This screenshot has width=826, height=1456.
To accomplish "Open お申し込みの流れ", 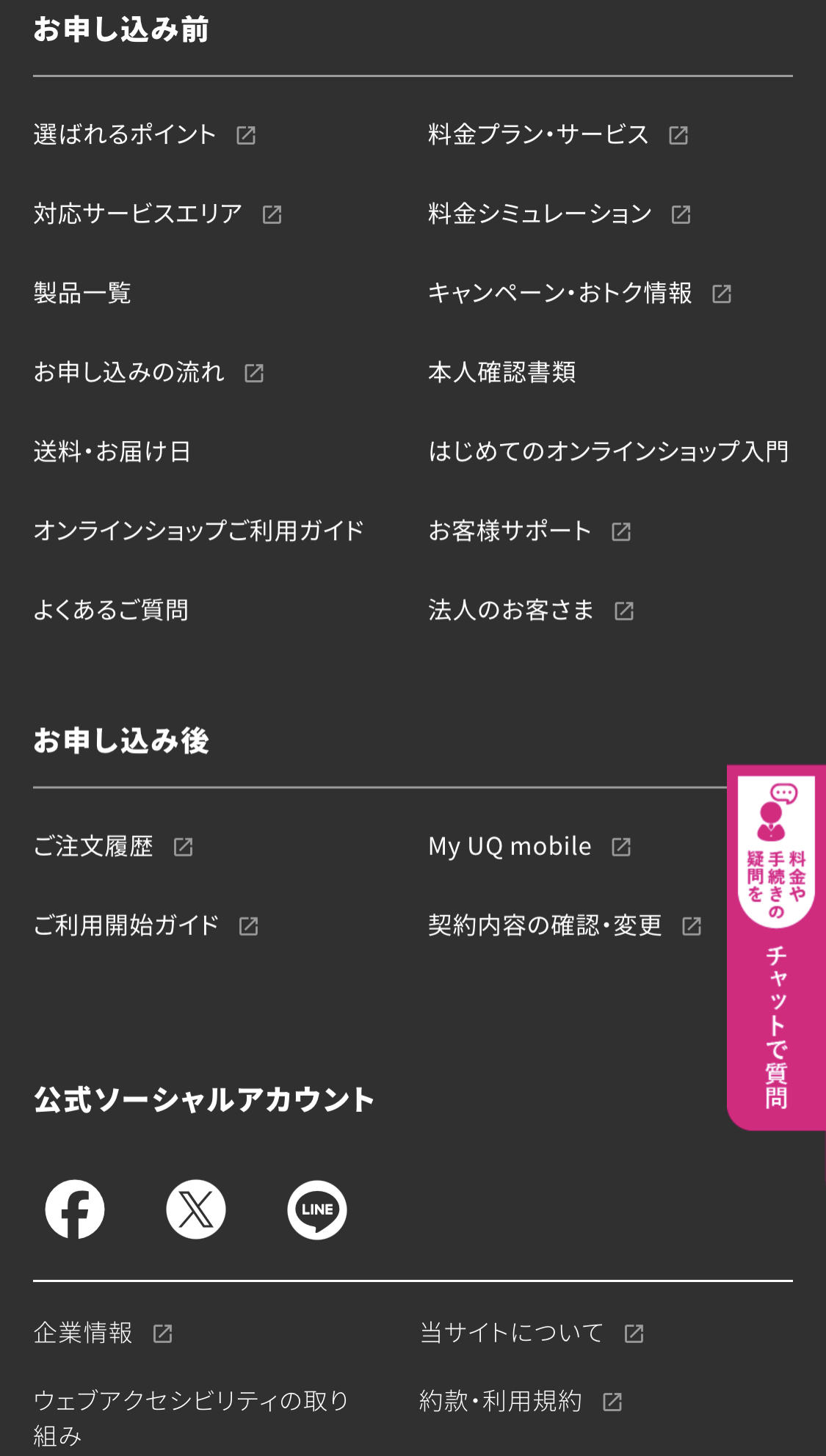I will tap(129, 373).
